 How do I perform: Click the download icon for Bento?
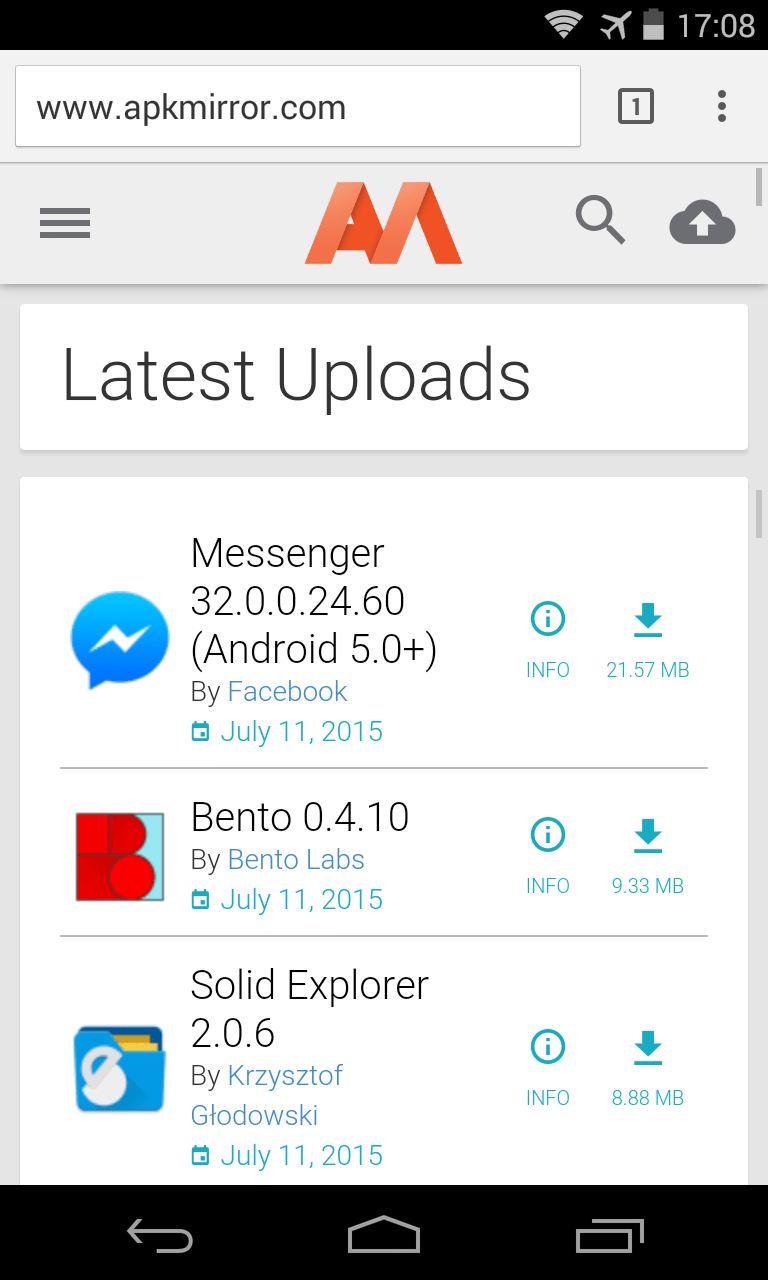coord(648,835)
